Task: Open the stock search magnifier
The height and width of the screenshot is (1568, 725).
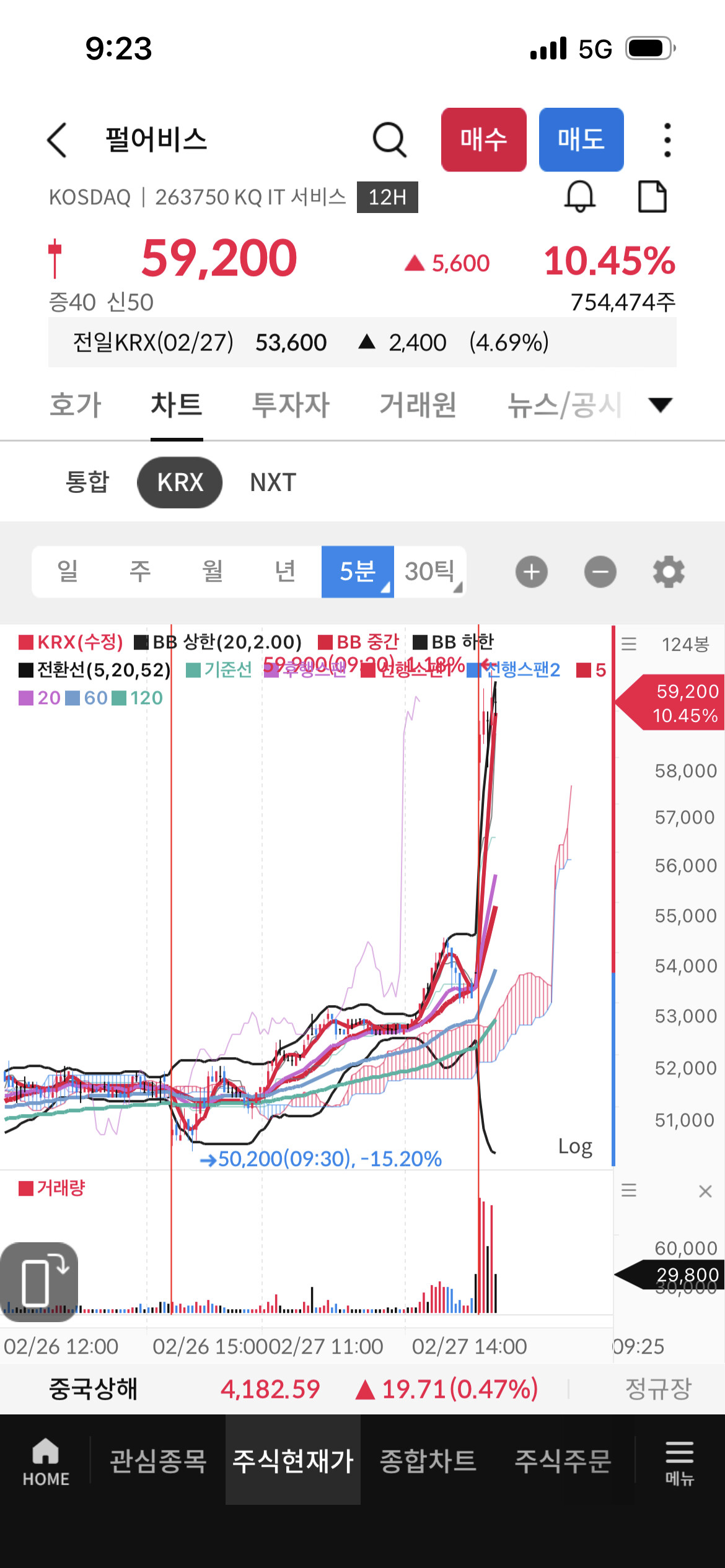Action: [389, 139]
